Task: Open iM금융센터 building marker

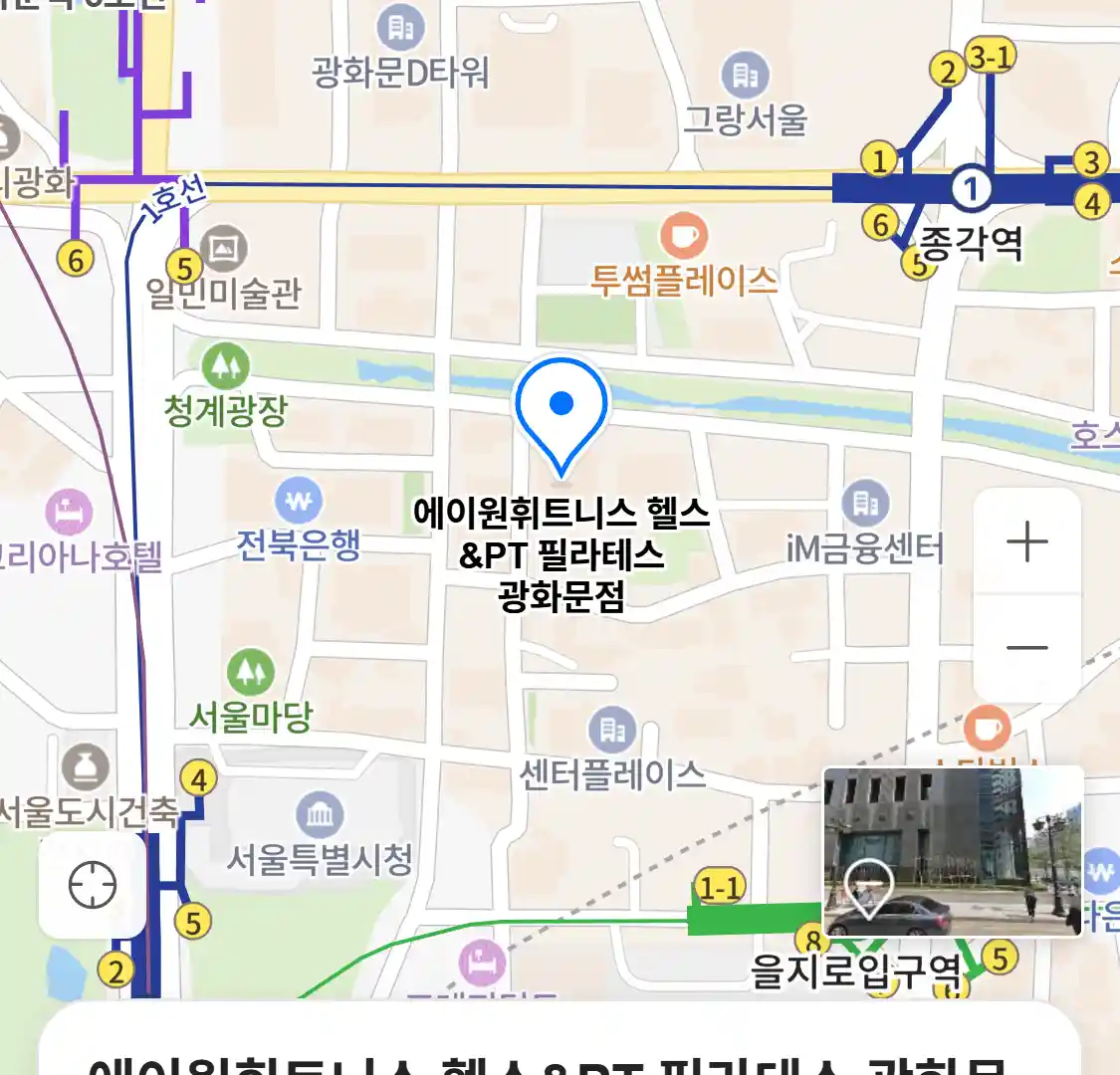Action: 864,505
